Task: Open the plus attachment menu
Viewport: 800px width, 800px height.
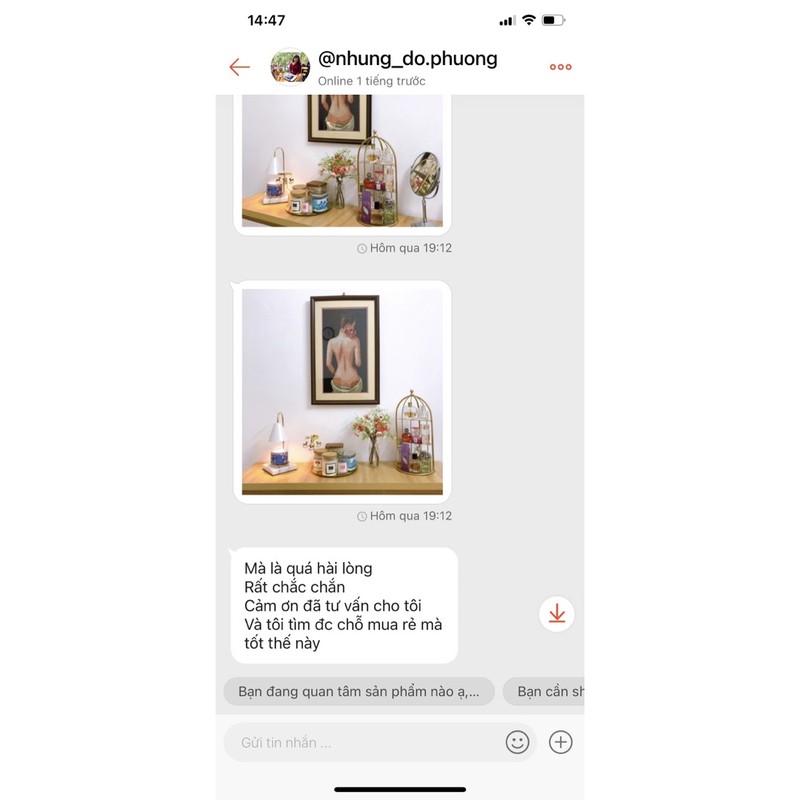Action: coord(561,742)
